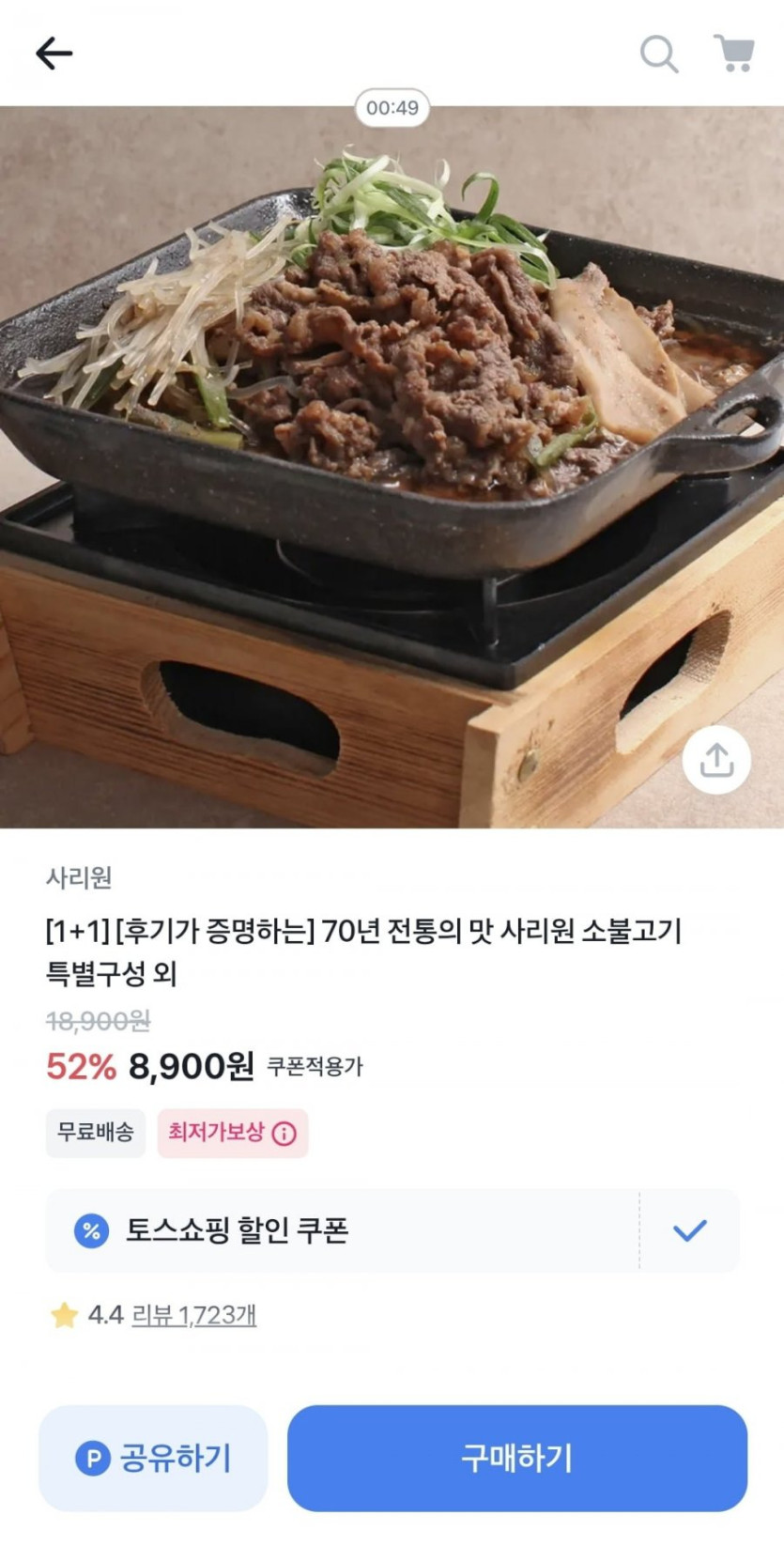Share product via the upload icon
Image resolution: width=784 pixels, height=1546 pixels.
[x=716, y=760]
